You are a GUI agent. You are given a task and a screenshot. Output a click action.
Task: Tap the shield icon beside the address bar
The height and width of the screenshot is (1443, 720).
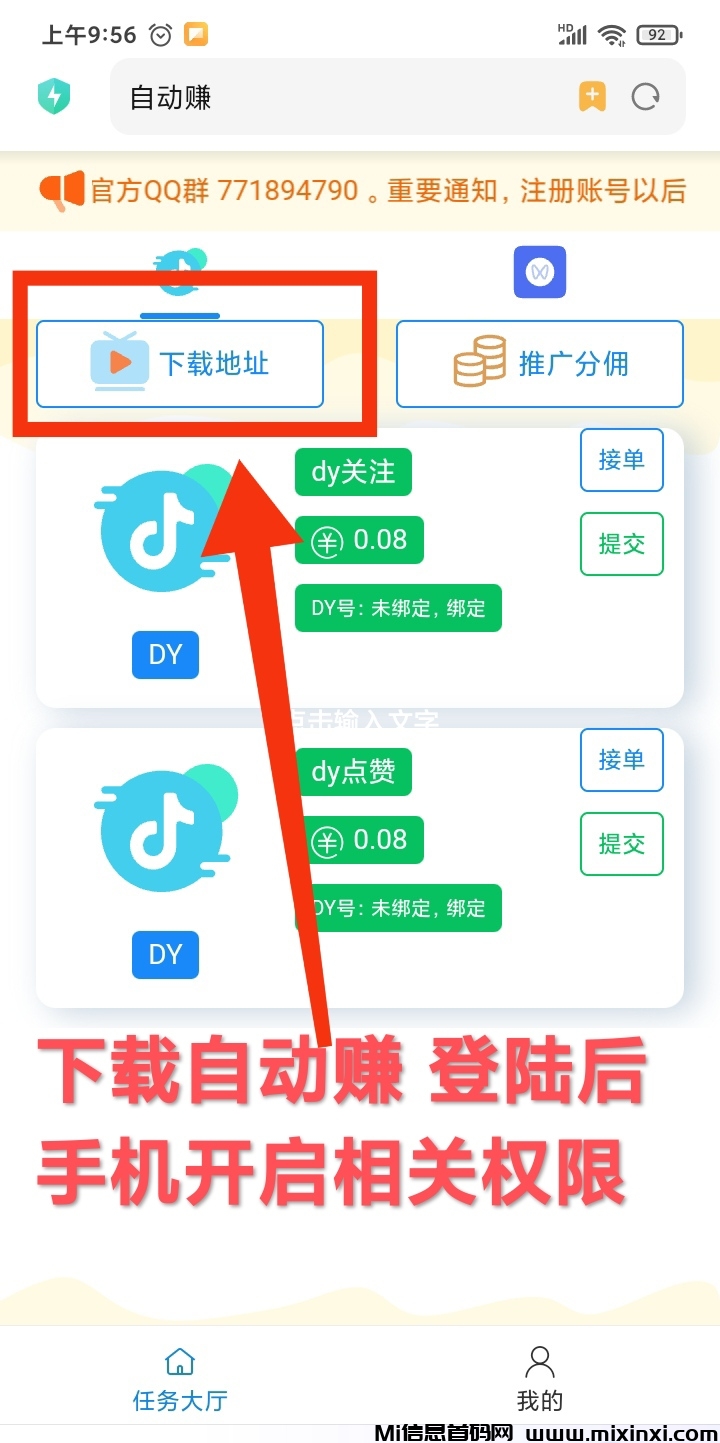pyautogui.click(x=54, y=97)
